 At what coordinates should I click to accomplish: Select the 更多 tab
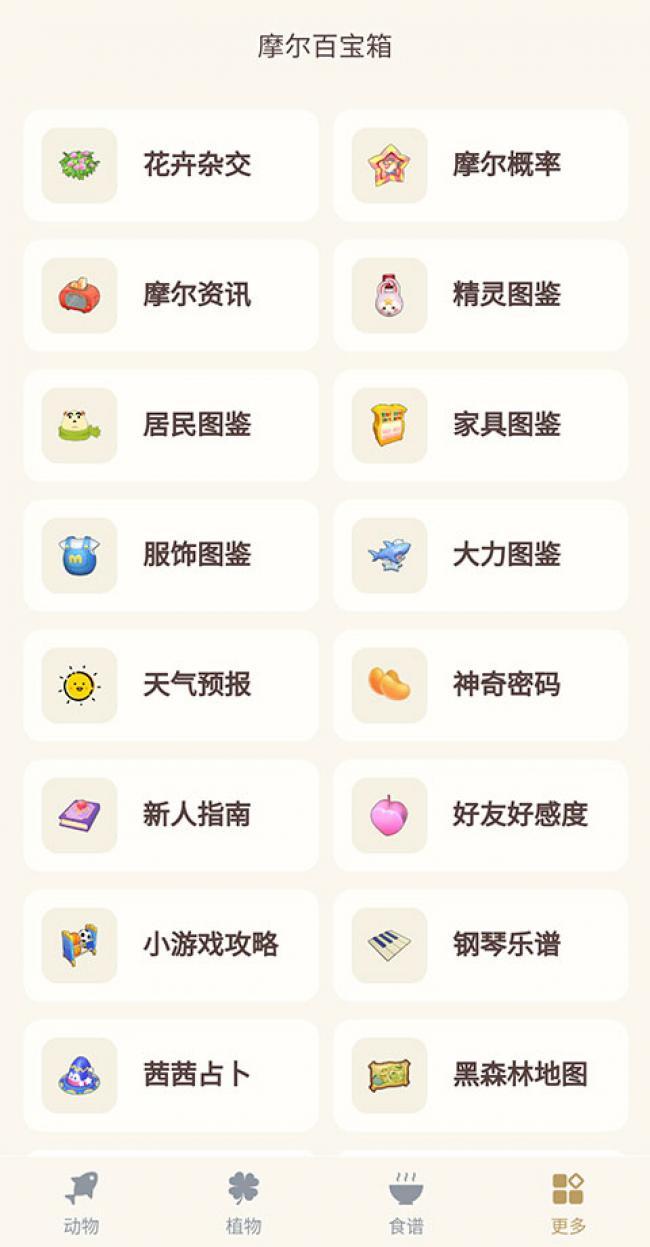568,1203
